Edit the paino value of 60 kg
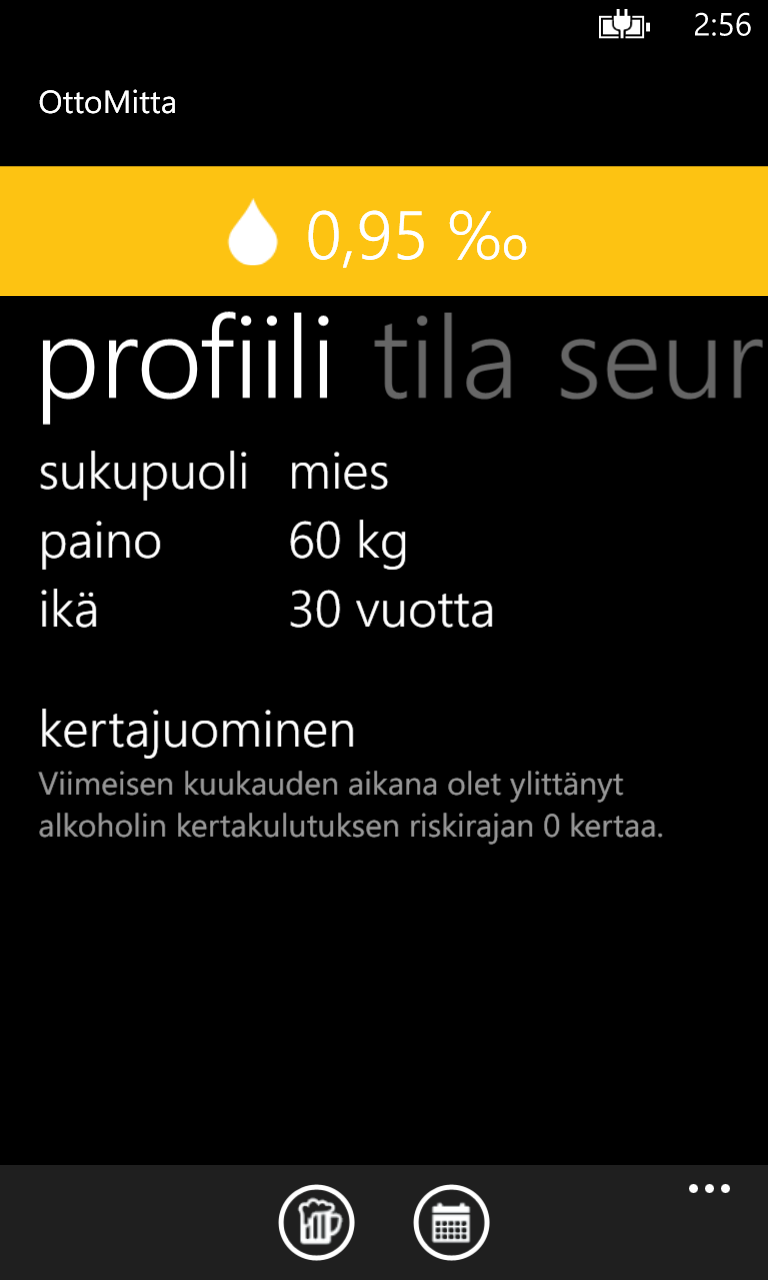This screenshot has height=1280, width=768. 348,542
